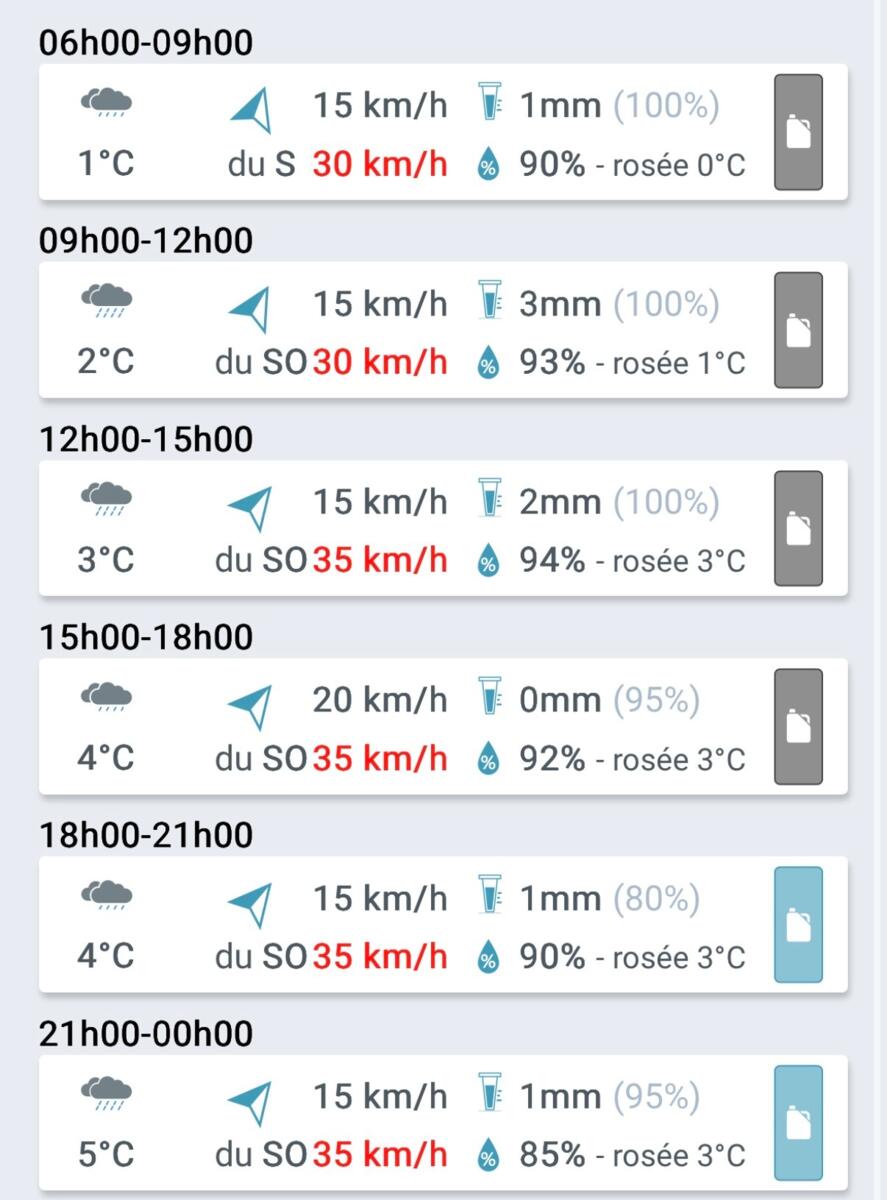The width and height of the screenshot is (887, 1200).
Task: Tap the blue spray canister for 21h00-00h00
Action: (x=798, y=1122)
